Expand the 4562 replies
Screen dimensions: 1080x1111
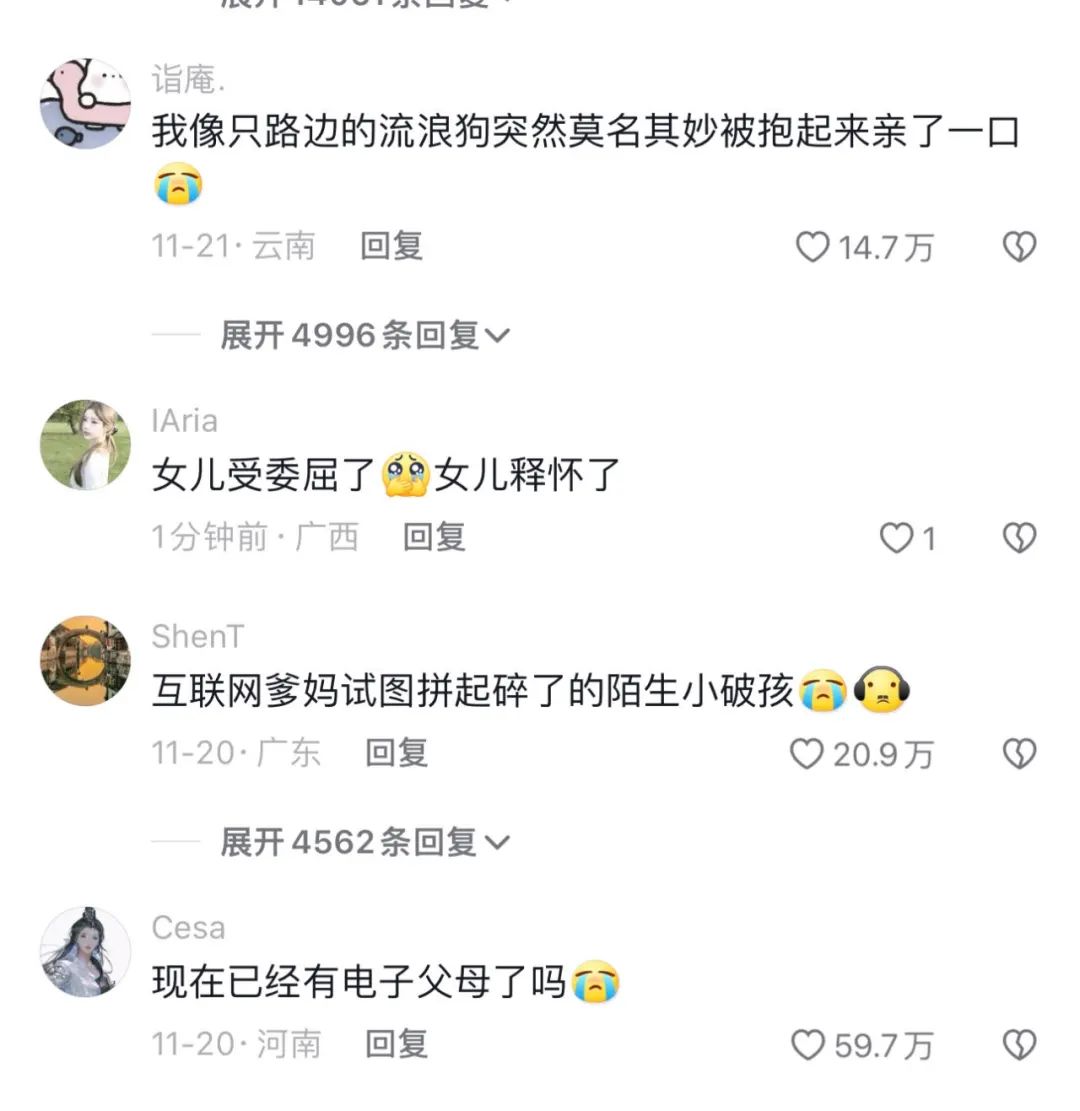pos(365,843)
